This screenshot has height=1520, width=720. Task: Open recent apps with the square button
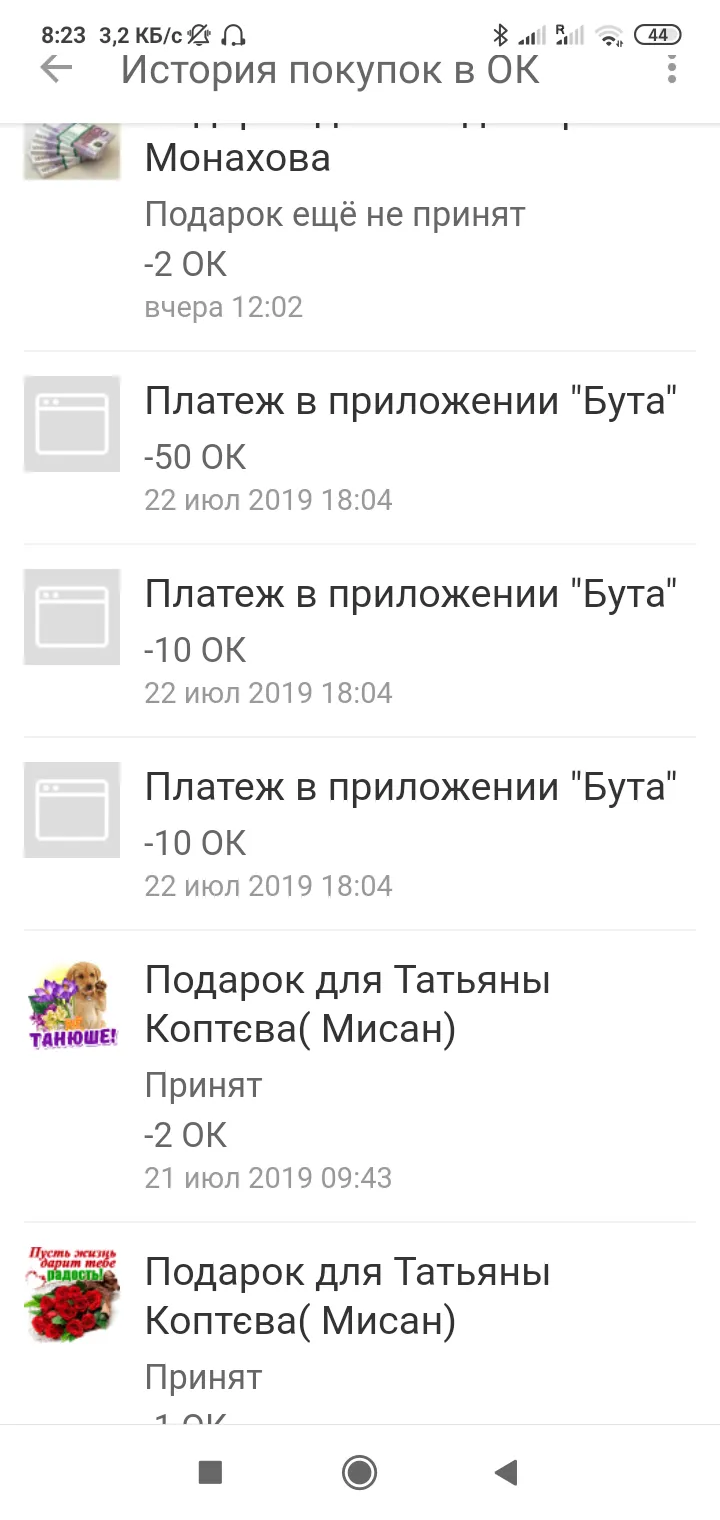point(210,1472)
